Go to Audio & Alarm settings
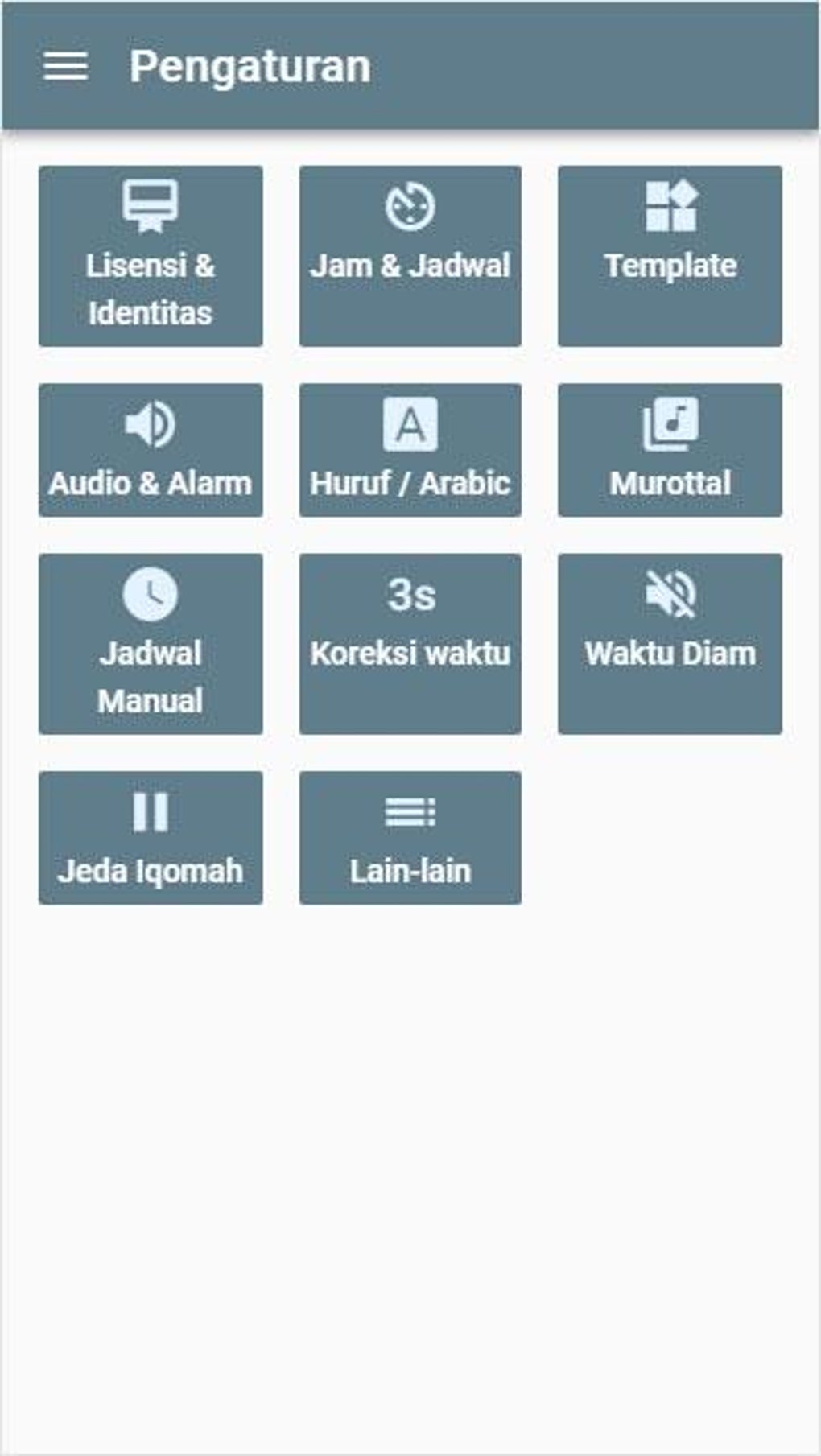This screenshot has height=1456, width=821. [x=151, y=450]
